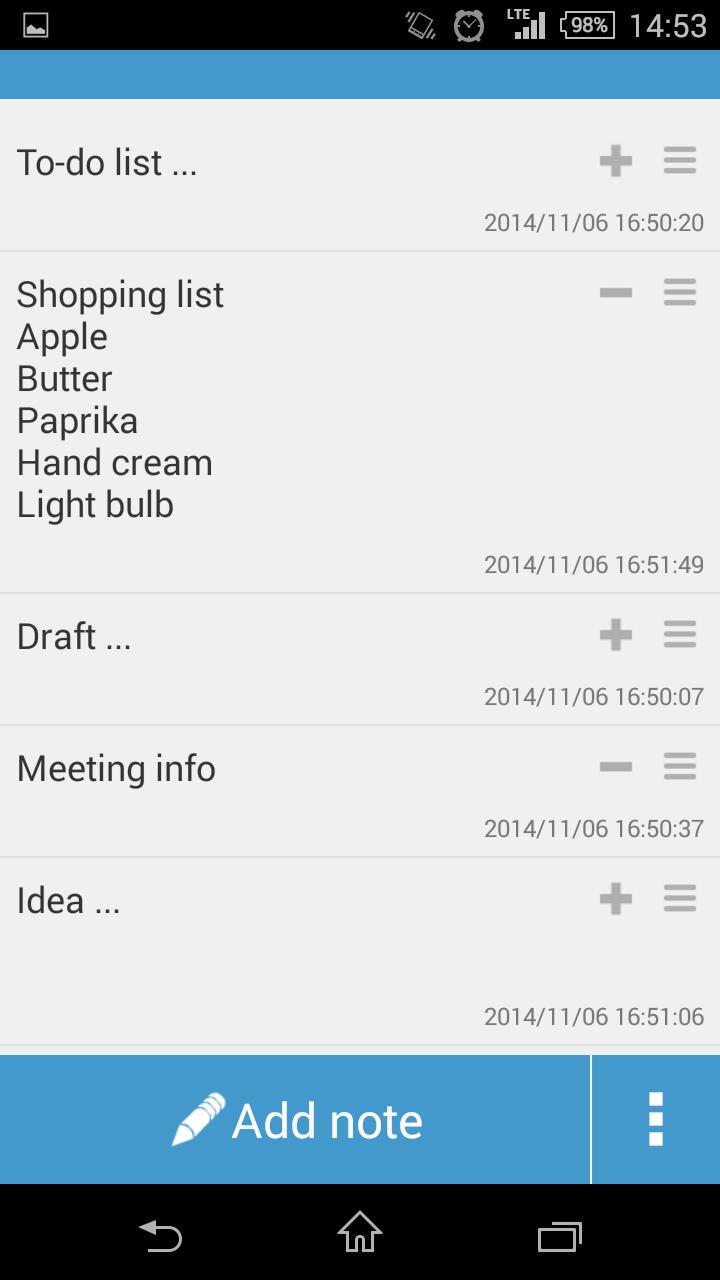Open the menu icon on the Idea note
This screenshot has width=720, height=1280.
680,898
